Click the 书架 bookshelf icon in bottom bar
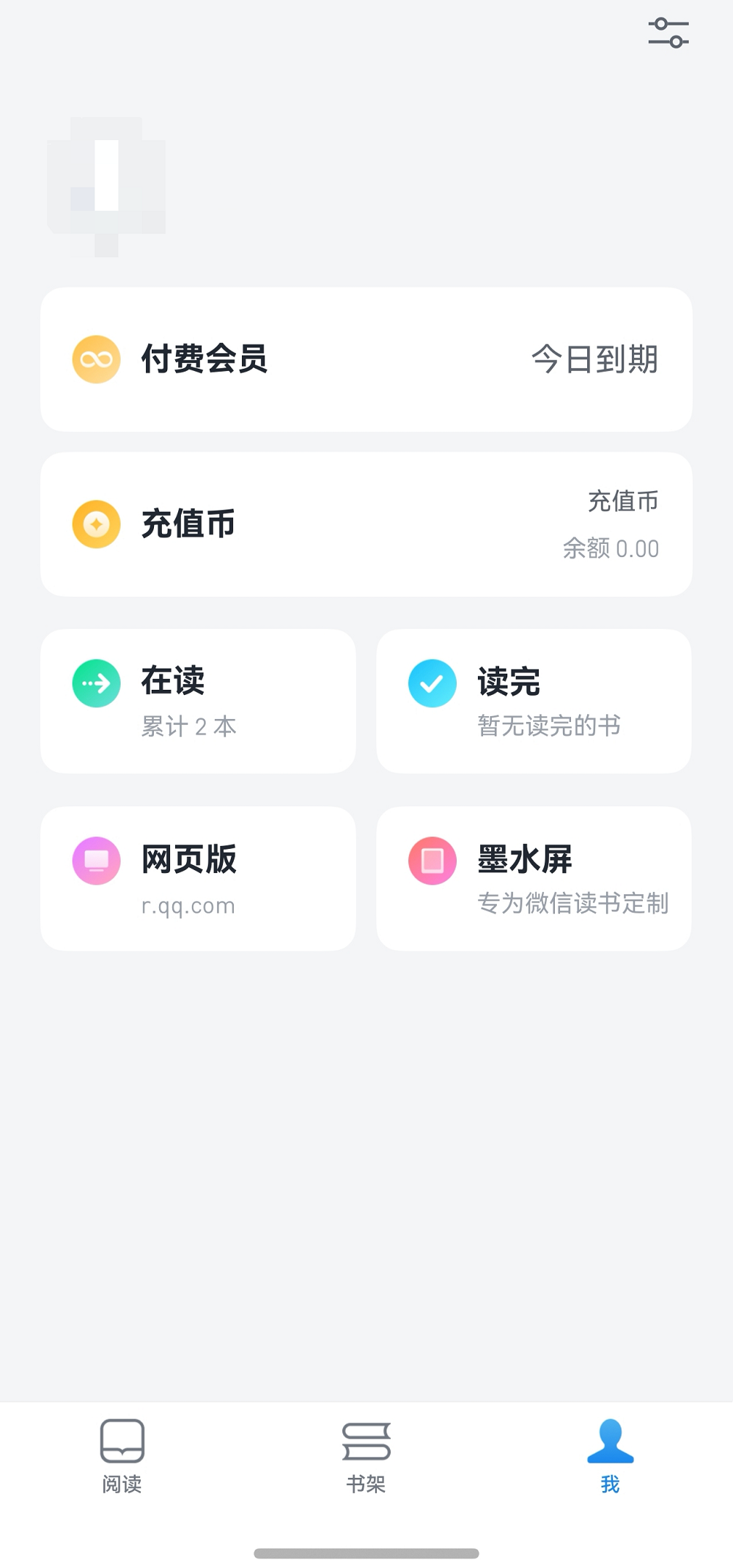Screen dimensions: 733x1568 click(366, 1443)
